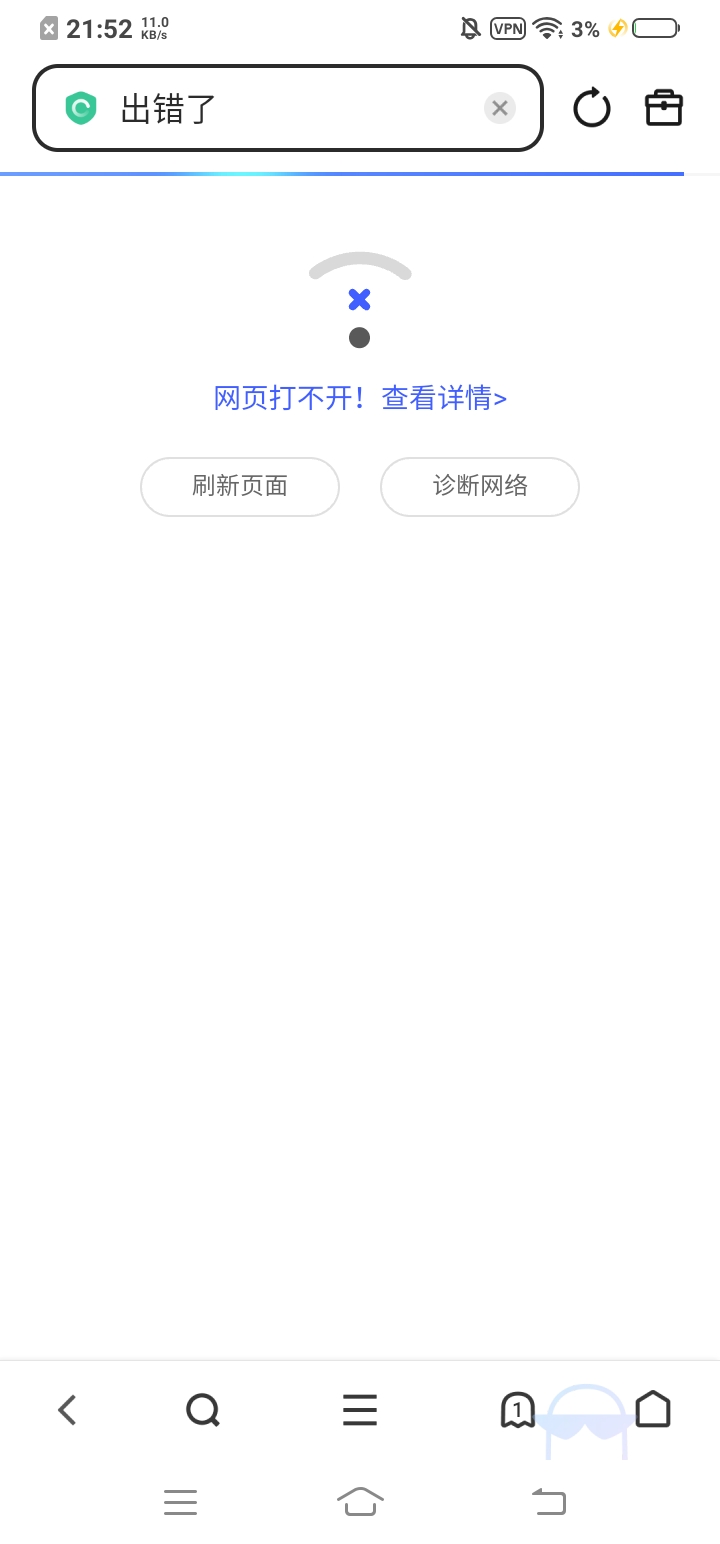Open recent apps from the system bar
This screenshot has height=1544, width=720.
[180, 1502]
